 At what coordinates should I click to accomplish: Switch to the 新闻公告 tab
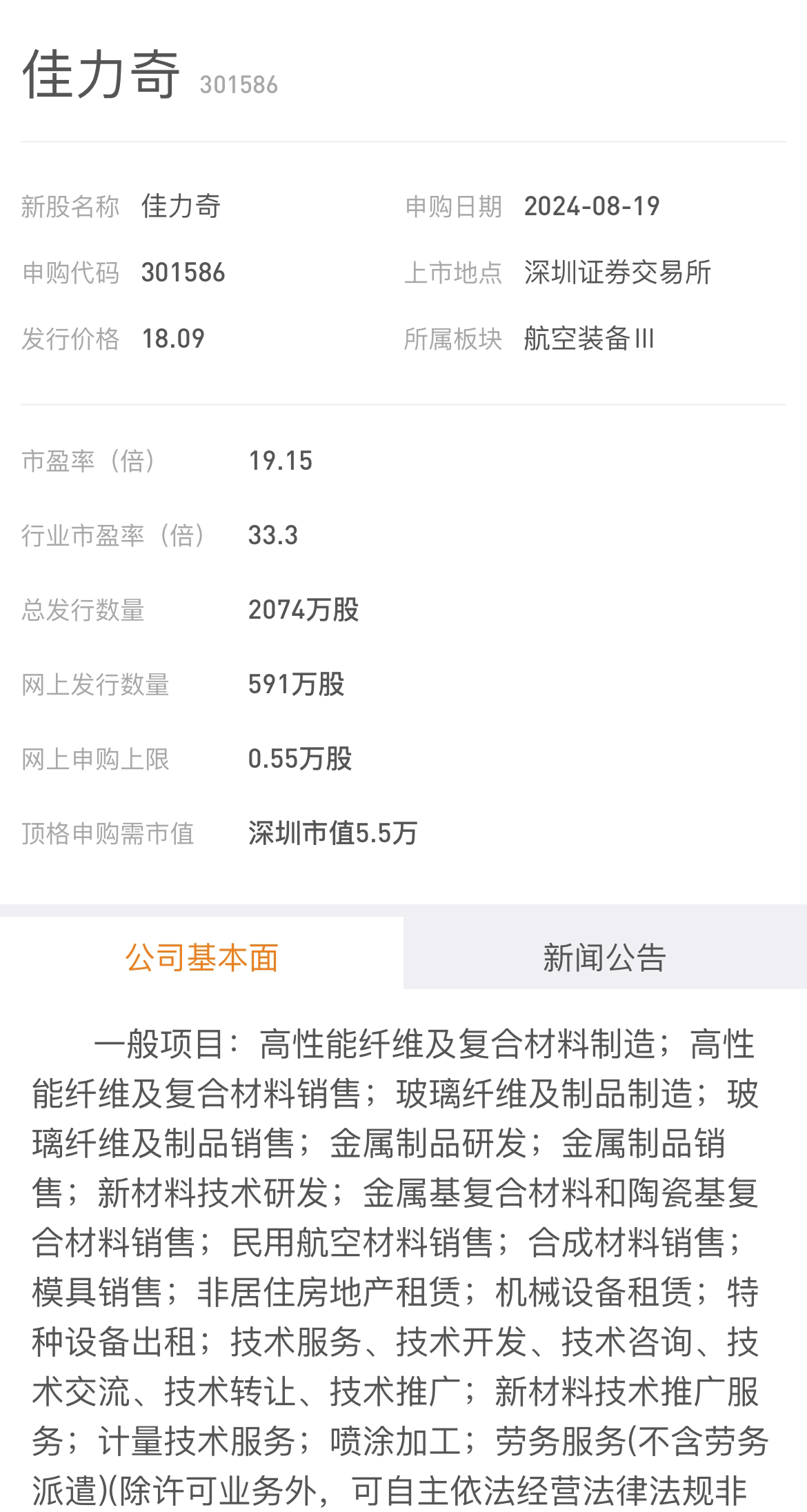(604, 957)
